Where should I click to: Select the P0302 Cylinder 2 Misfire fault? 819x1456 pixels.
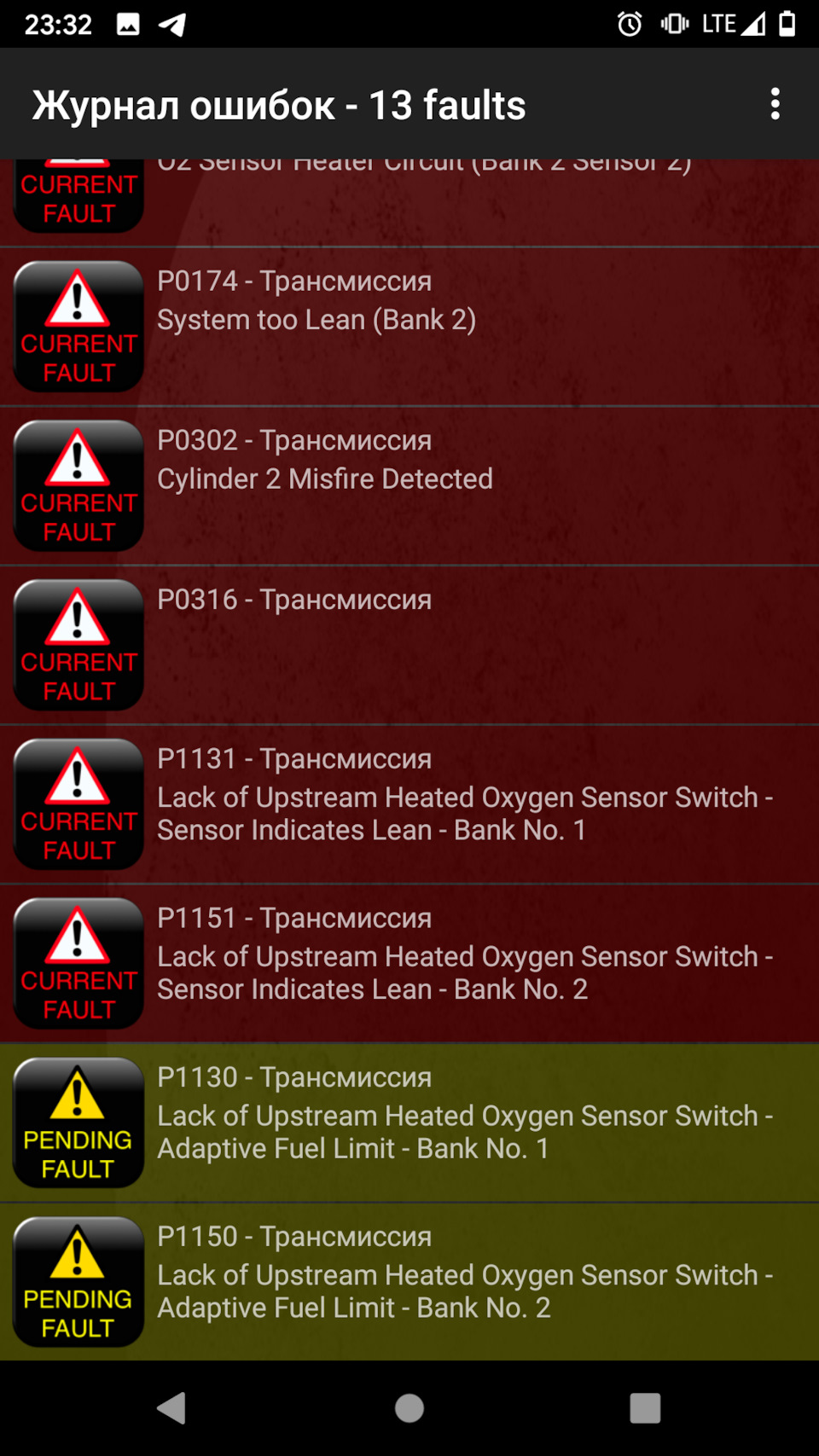409,485
